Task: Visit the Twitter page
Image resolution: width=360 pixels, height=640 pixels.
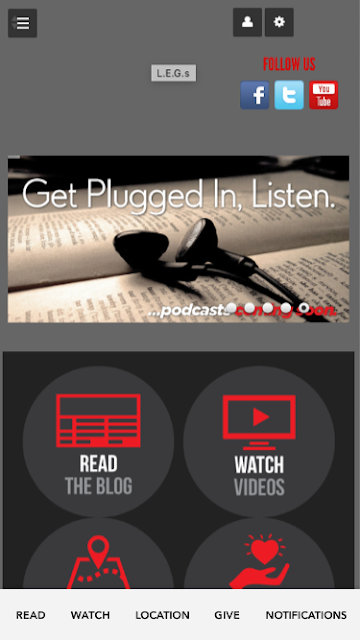Action: point(289,95)
